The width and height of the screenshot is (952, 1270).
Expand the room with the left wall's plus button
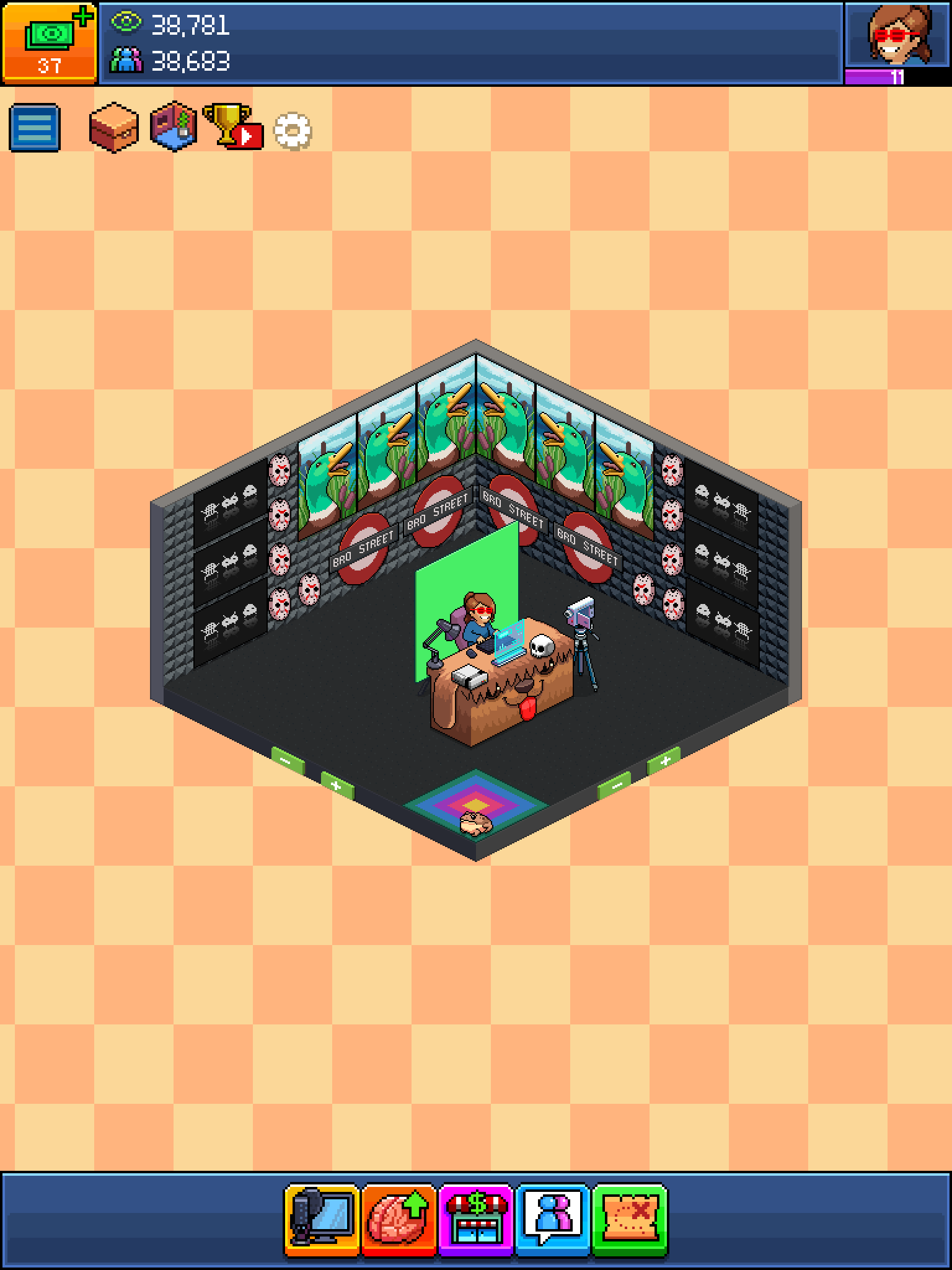coord(337,786)
